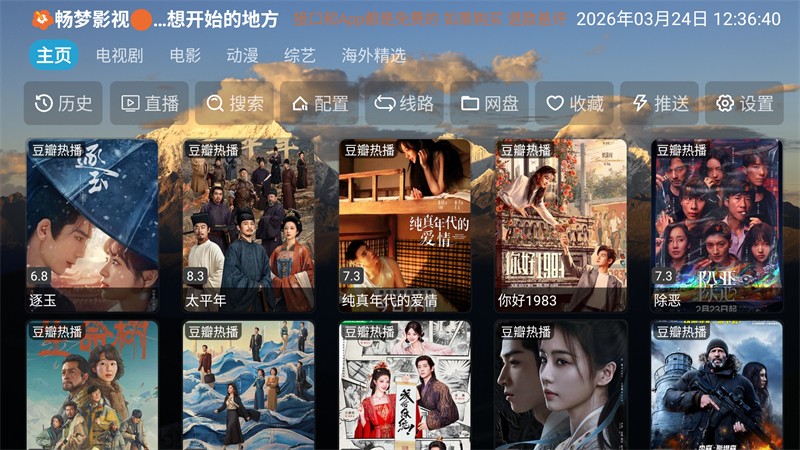This screenshot has height=450, width=800.
Task: Open the 配置 button
Action: pos(320,103)
